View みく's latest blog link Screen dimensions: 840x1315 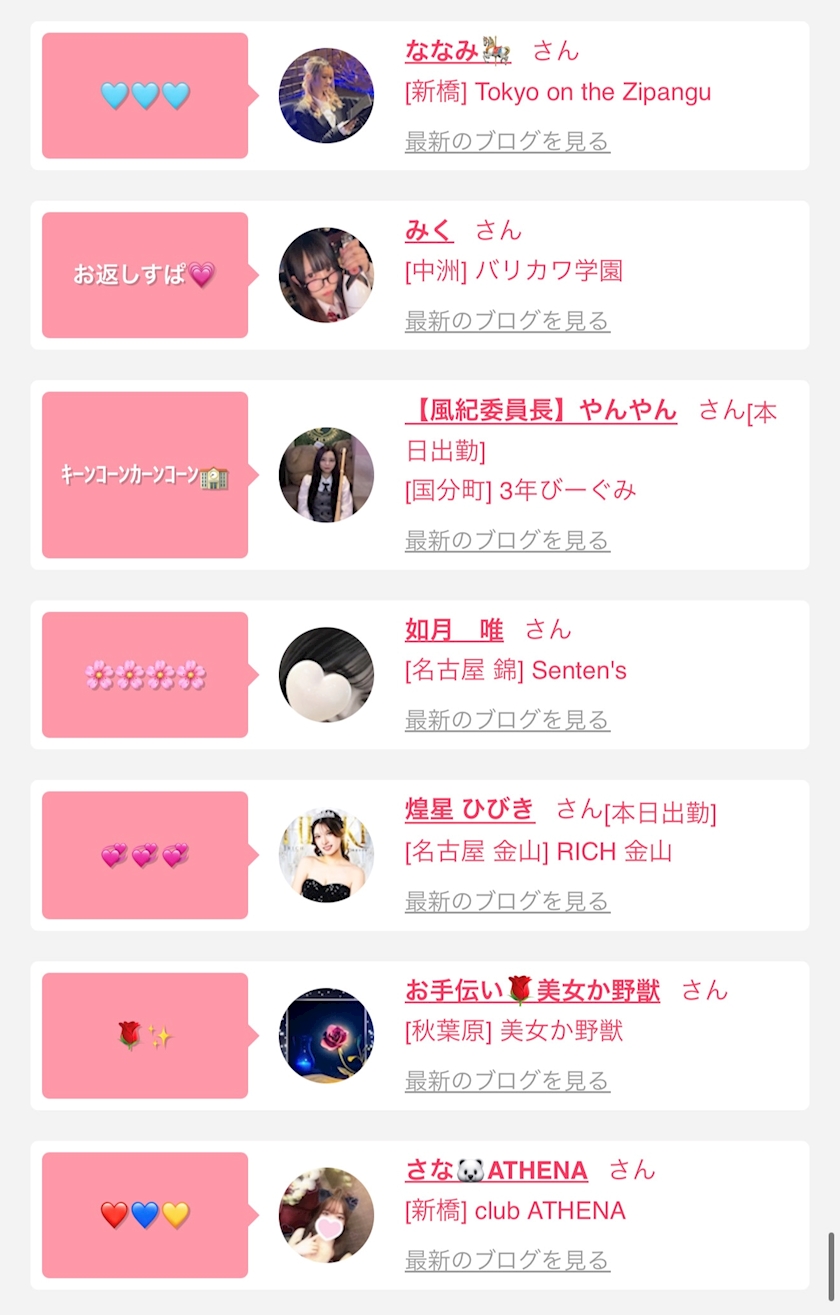(507, 321)
